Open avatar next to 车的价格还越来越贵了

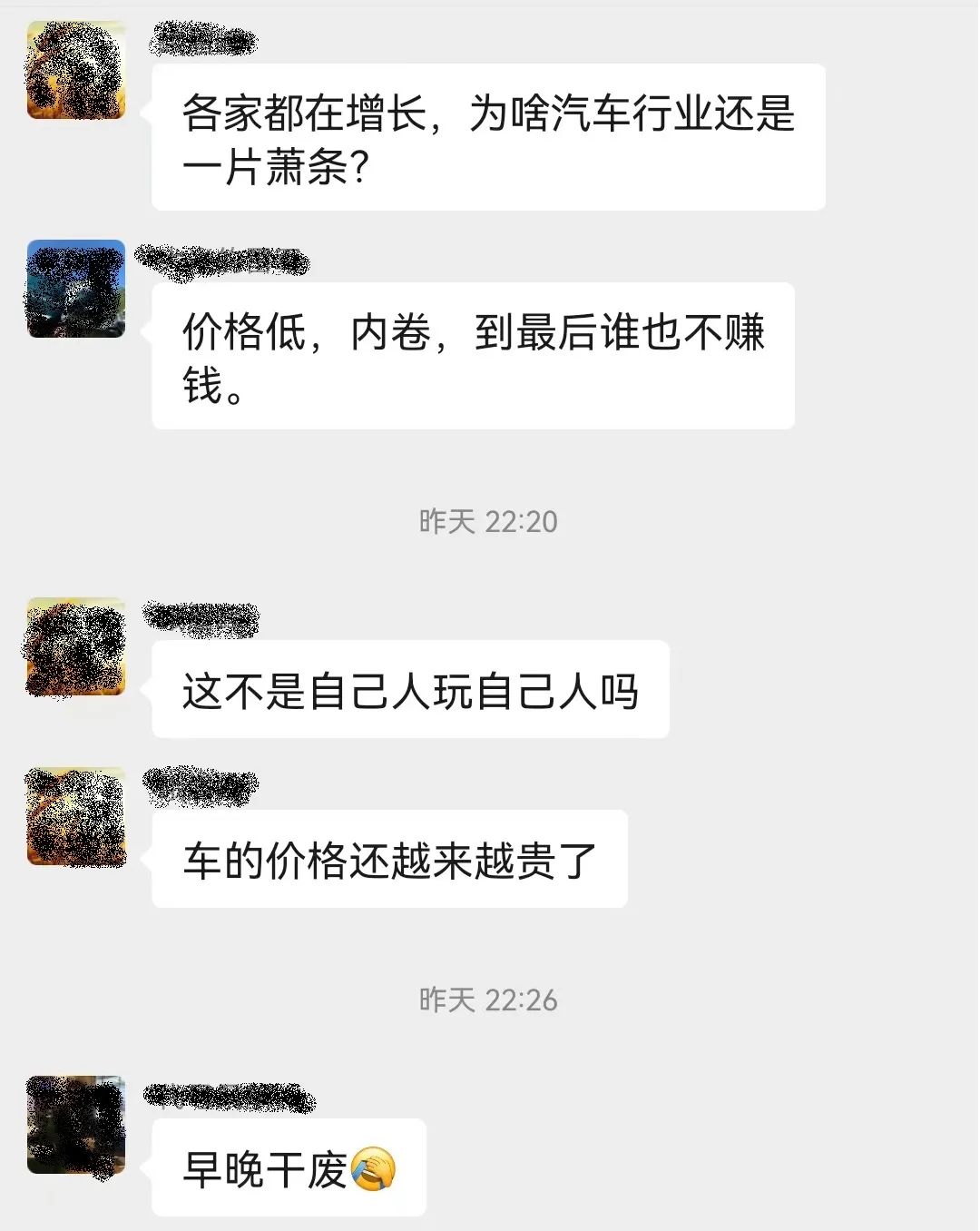[x=76, y=816]
